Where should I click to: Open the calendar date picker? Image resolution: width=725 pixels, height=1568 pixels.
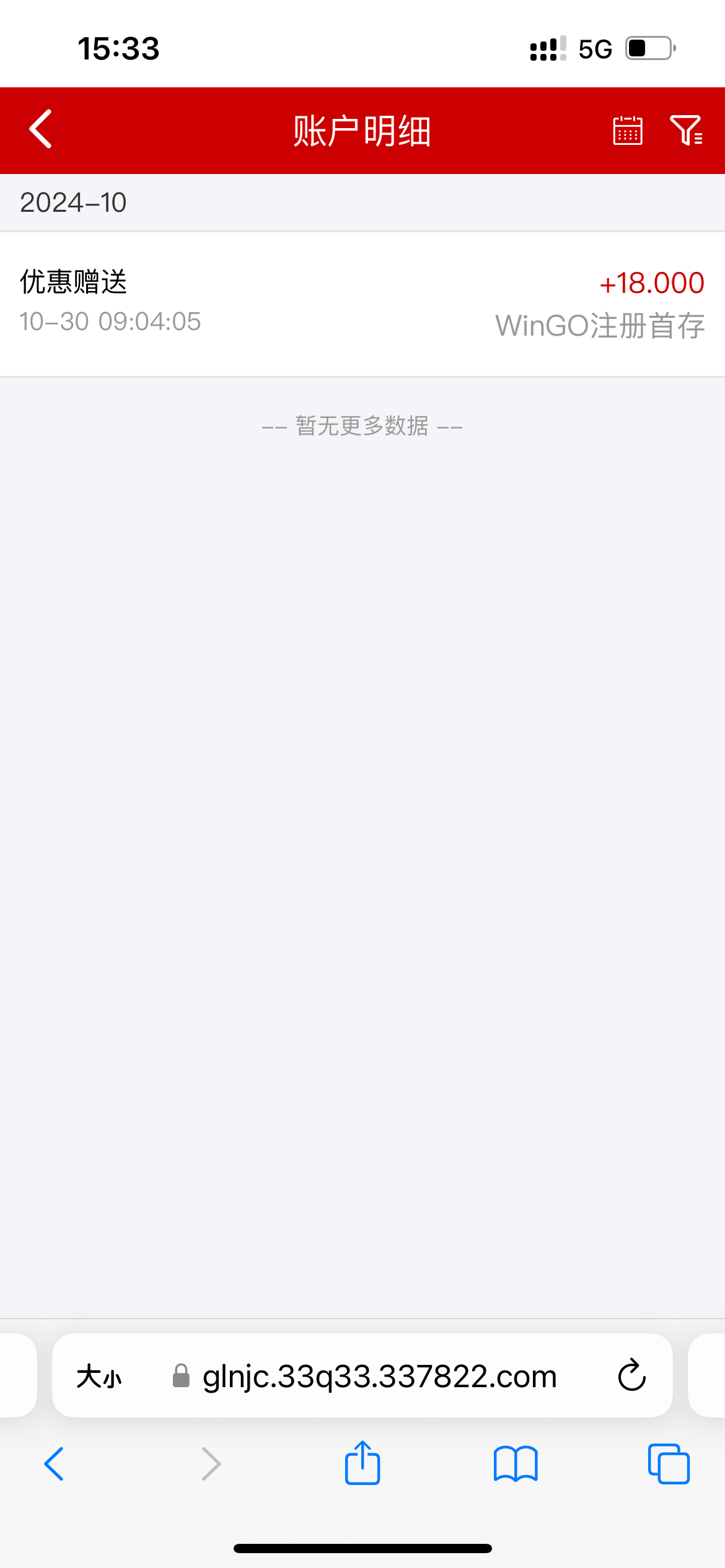627,130
